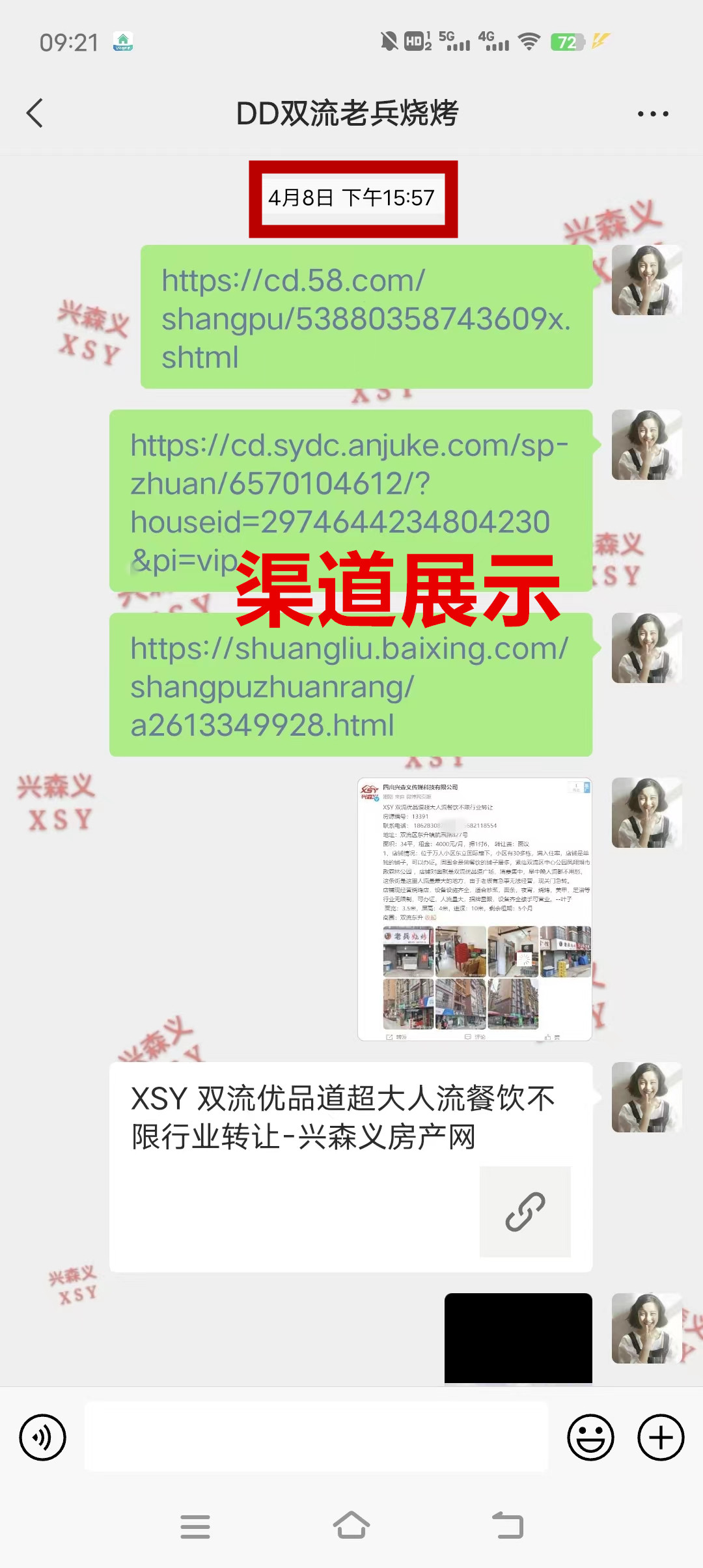Tap the message text field
703x1568 pixels.
(x=316, y=1436)
